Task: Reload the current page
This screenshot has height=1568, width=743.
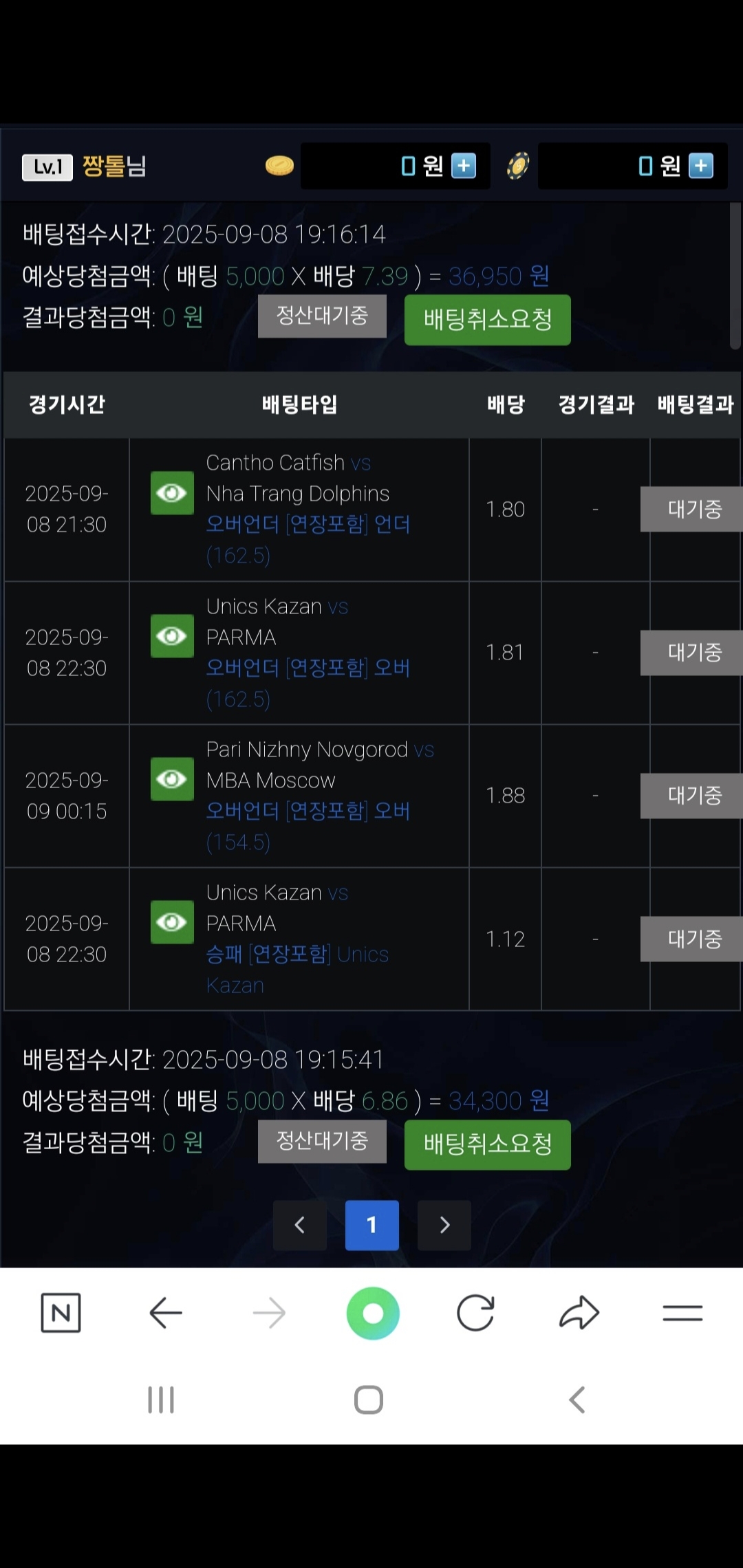Action: click(x=475, y=1313)
